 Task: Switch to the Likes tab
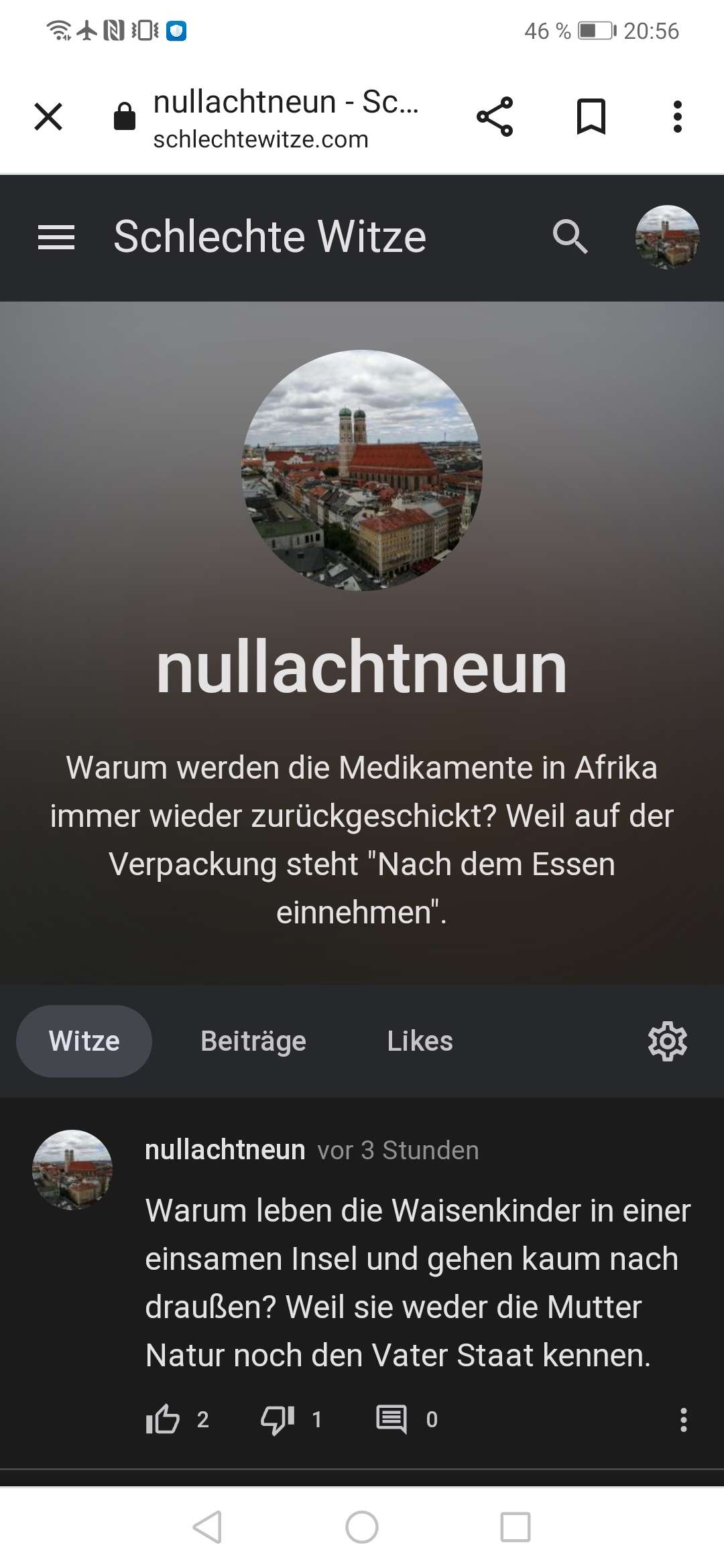click(420, 1041)
